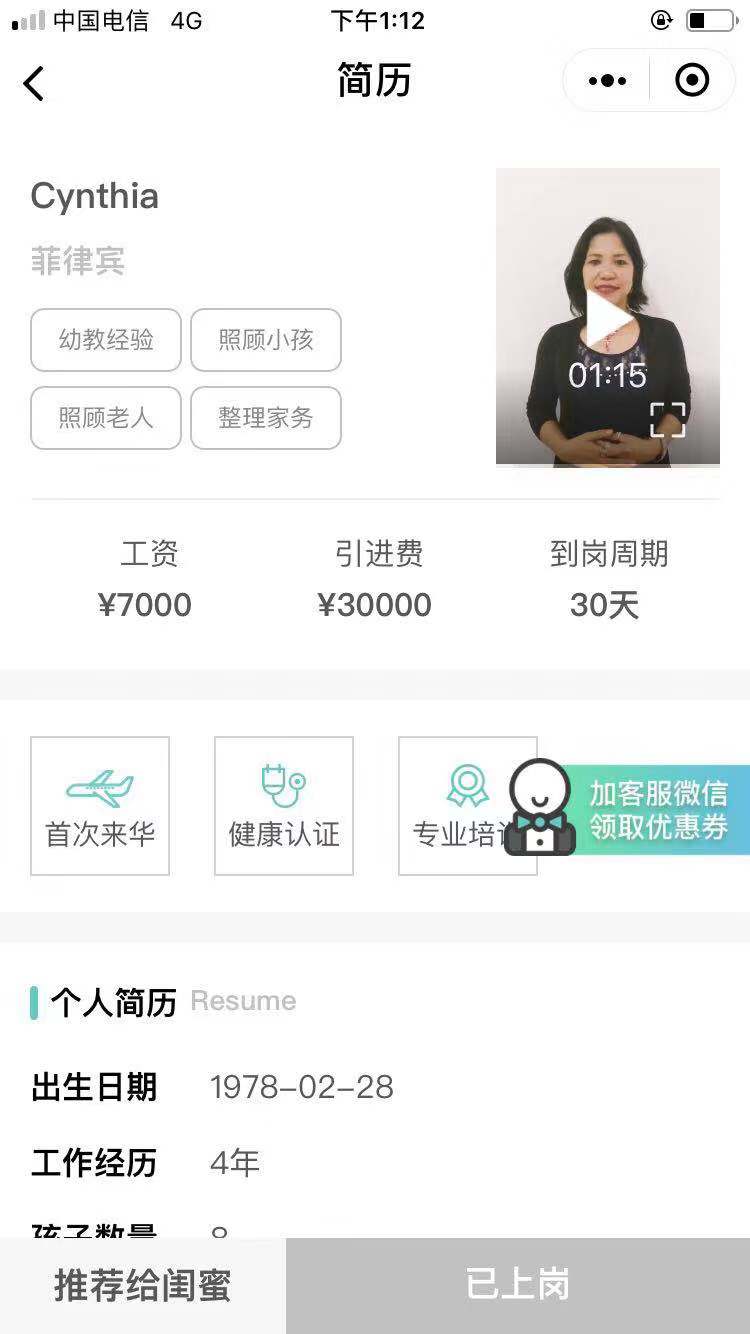Tap the 加客服微信 领取优惠券 floating banner

point(628,808)
